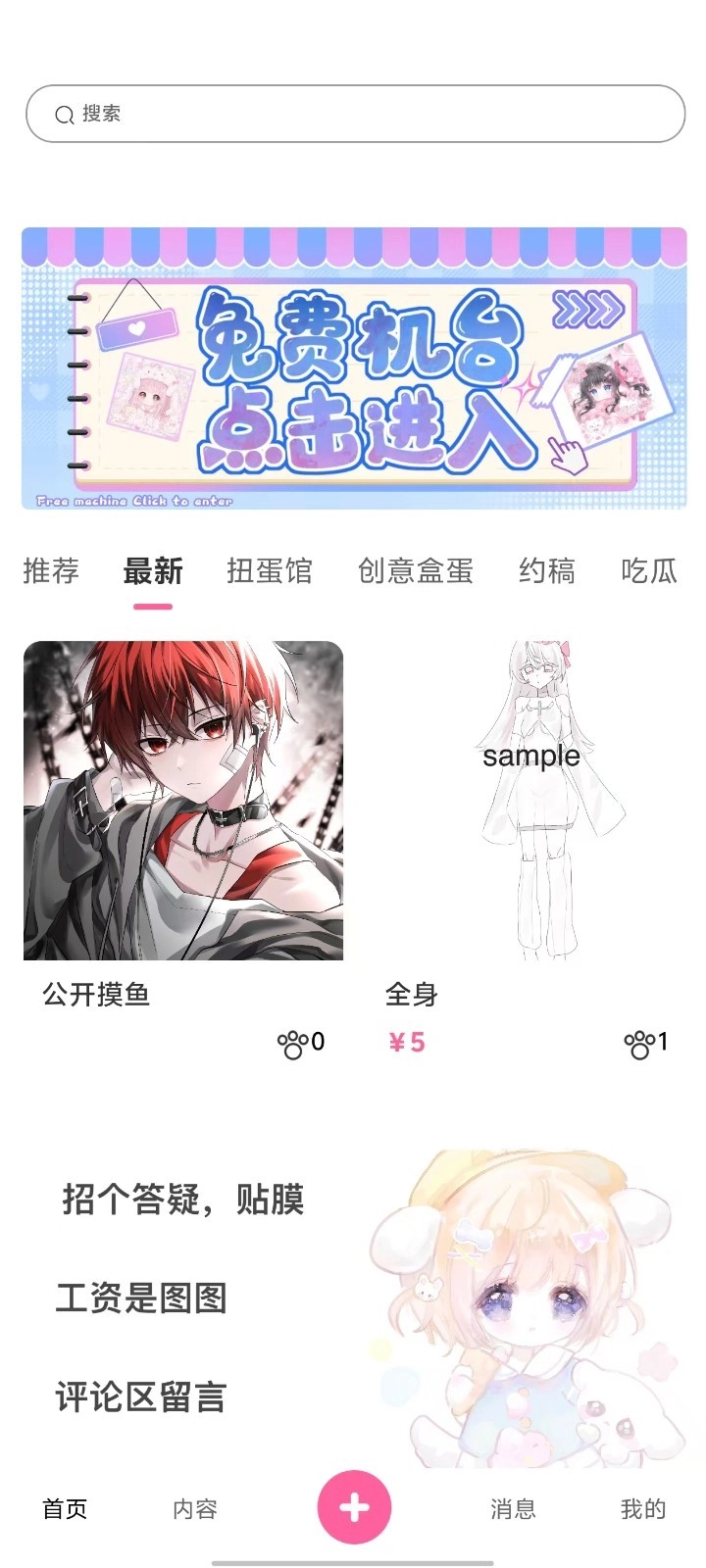Viewport: 706px width, 1568px height.
Task: Switch to the 扭蛋馆 tab
Action: [x=270, y=571]
